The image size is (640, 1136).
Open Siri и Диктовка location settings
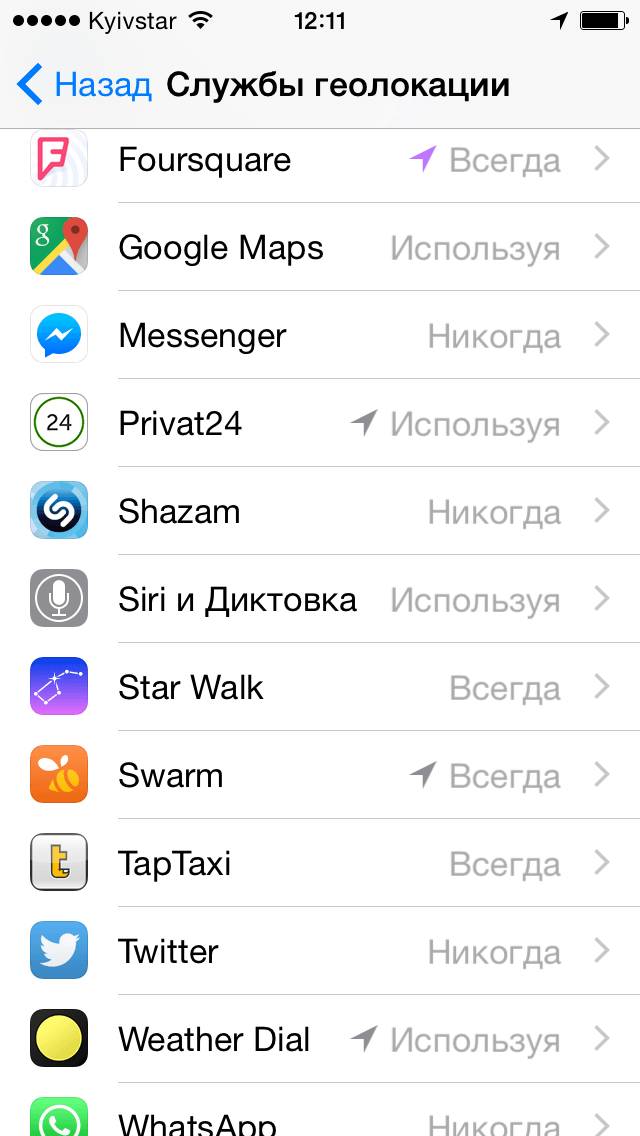320,600
